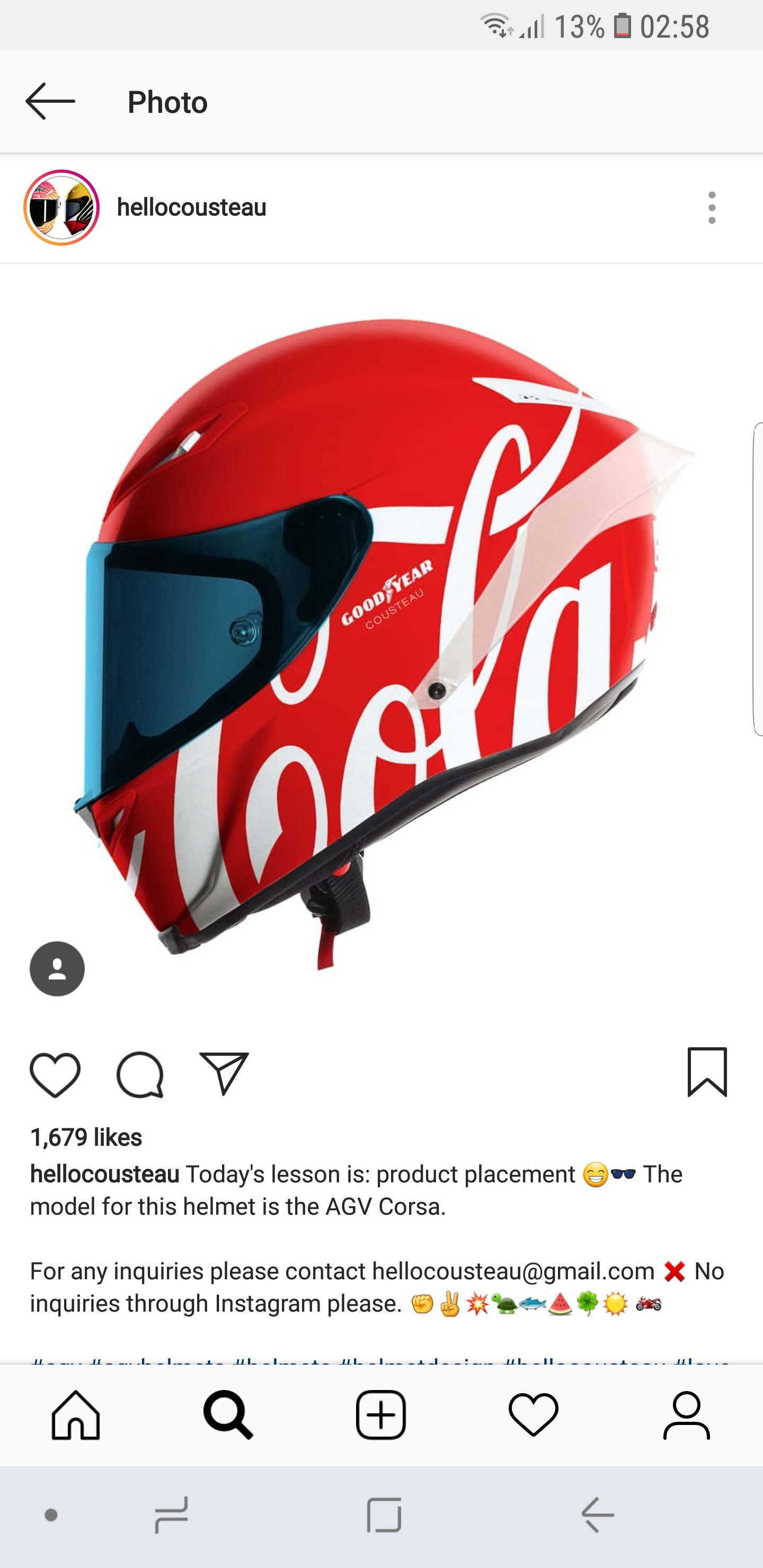
Task: Switch to the Home tab
Action: click(76, 1415)
